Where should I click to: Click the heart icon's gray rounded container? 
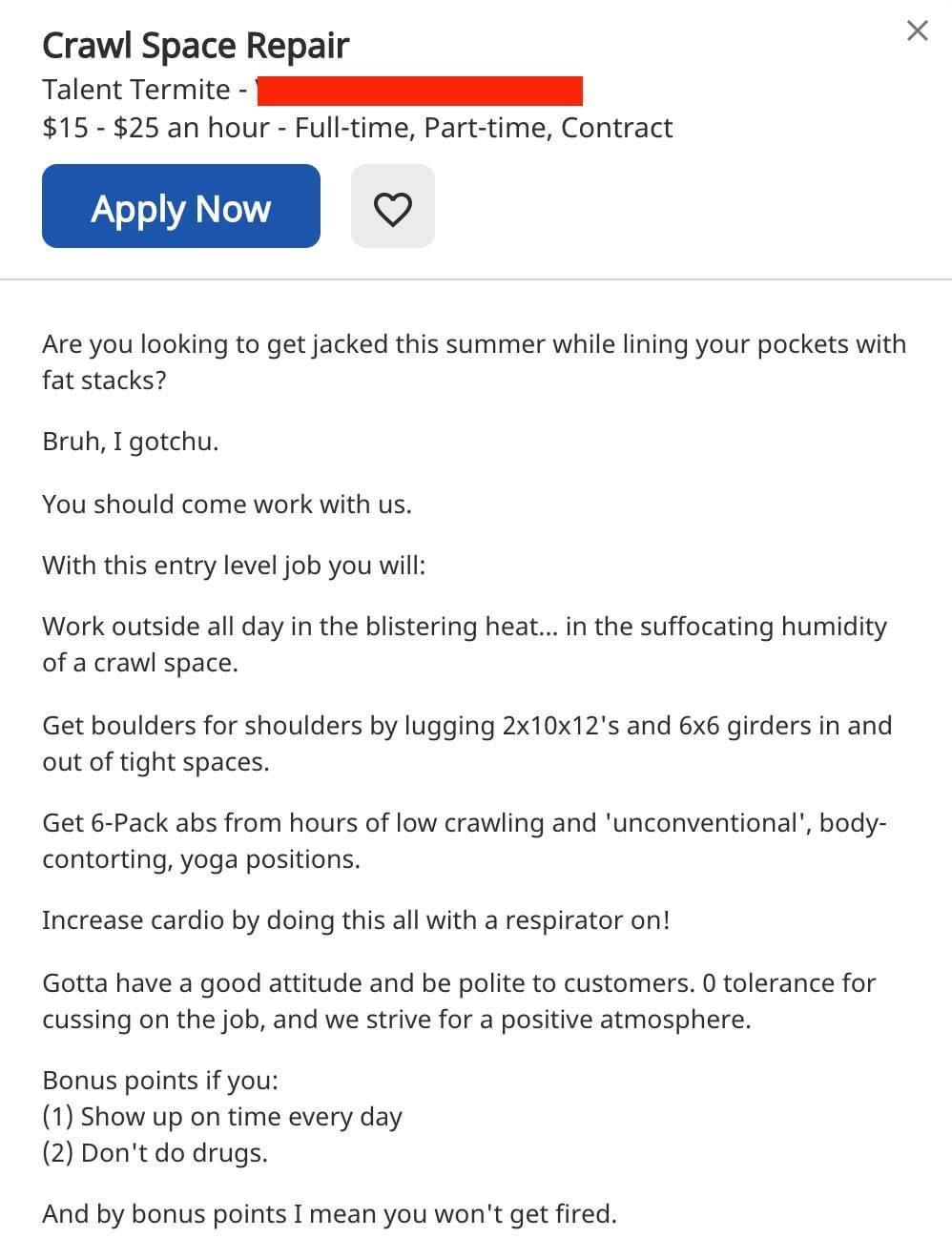[x=393, y=206]
